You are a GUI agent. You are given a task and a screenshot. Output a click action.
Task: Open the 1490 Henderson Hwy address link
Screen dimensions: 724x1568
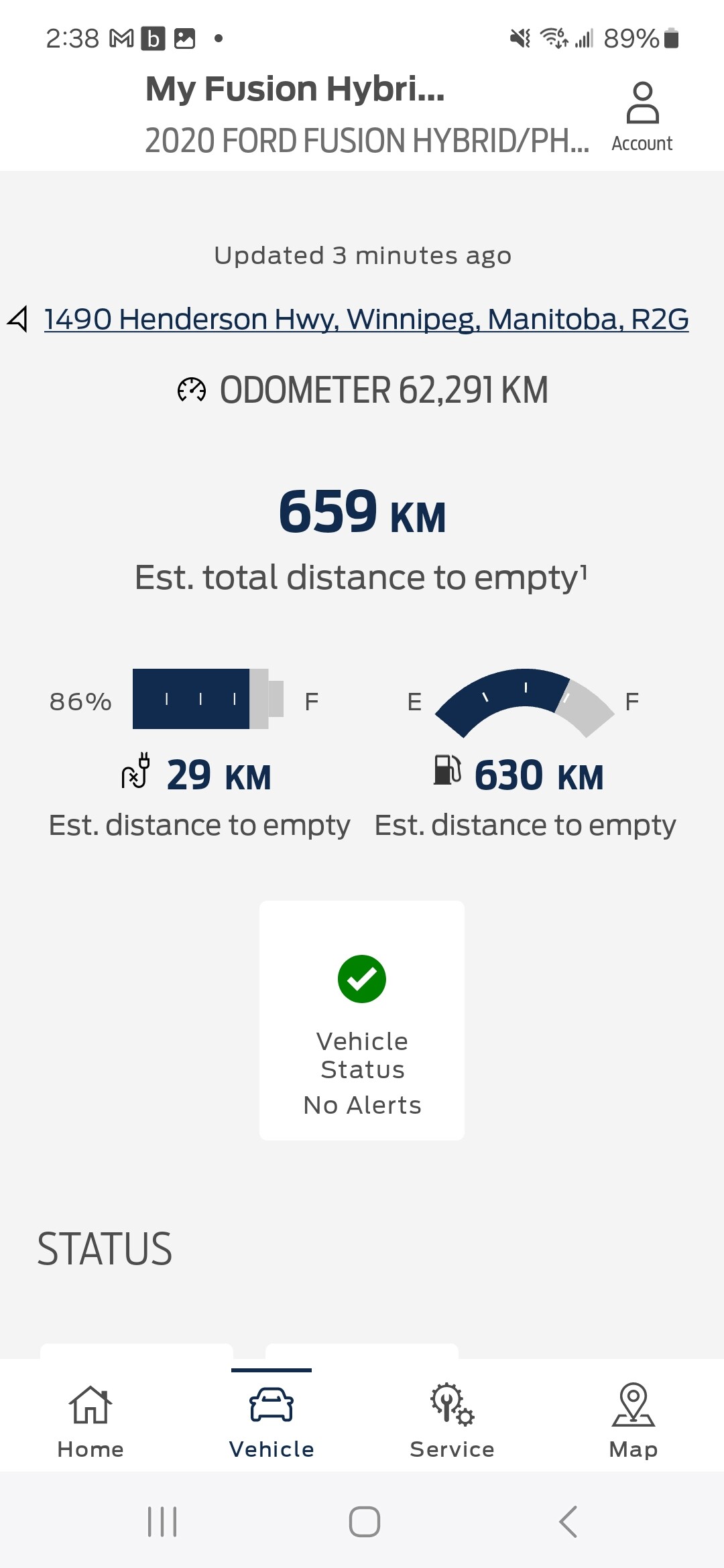[x=366, y=319]
